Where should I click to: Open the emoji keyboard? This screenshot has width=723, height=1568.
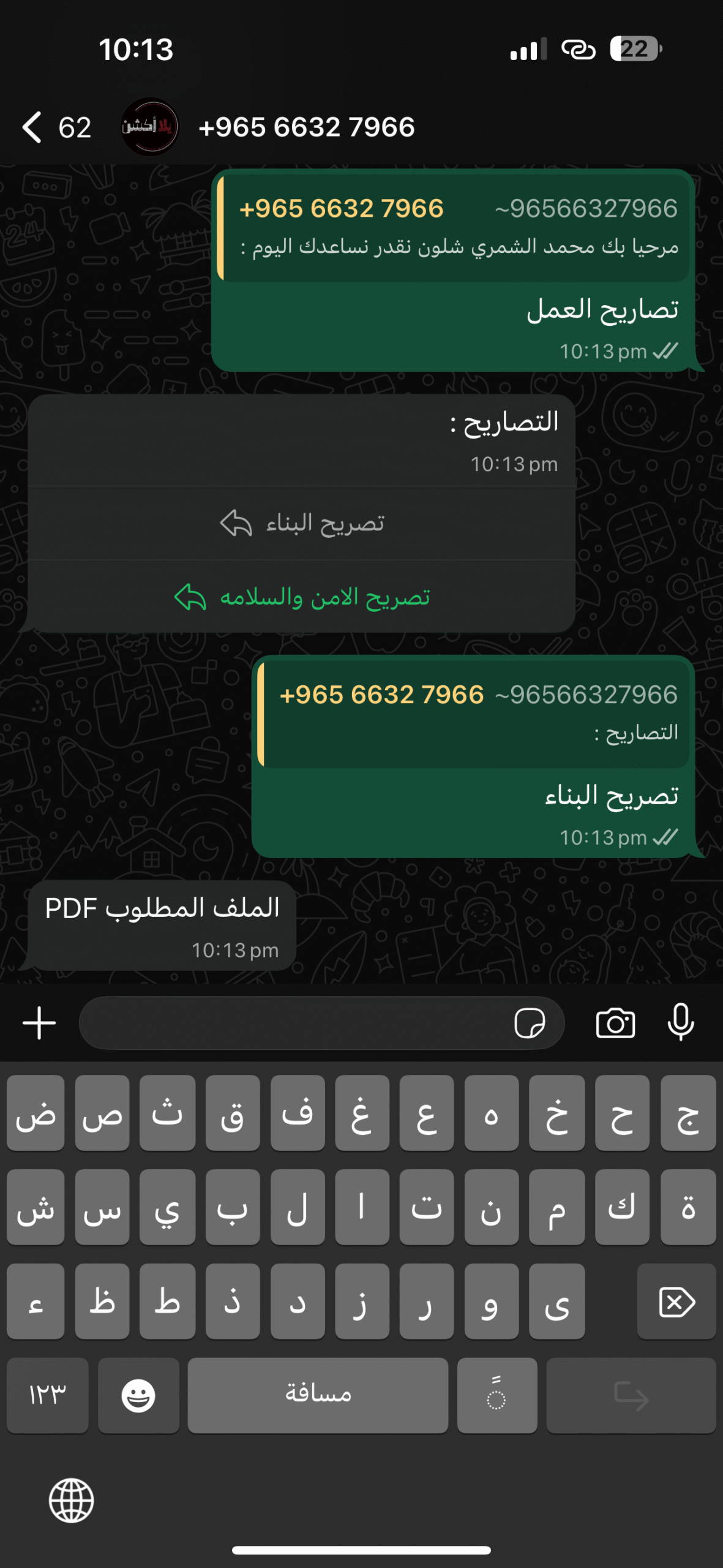tap(138, 1396)
